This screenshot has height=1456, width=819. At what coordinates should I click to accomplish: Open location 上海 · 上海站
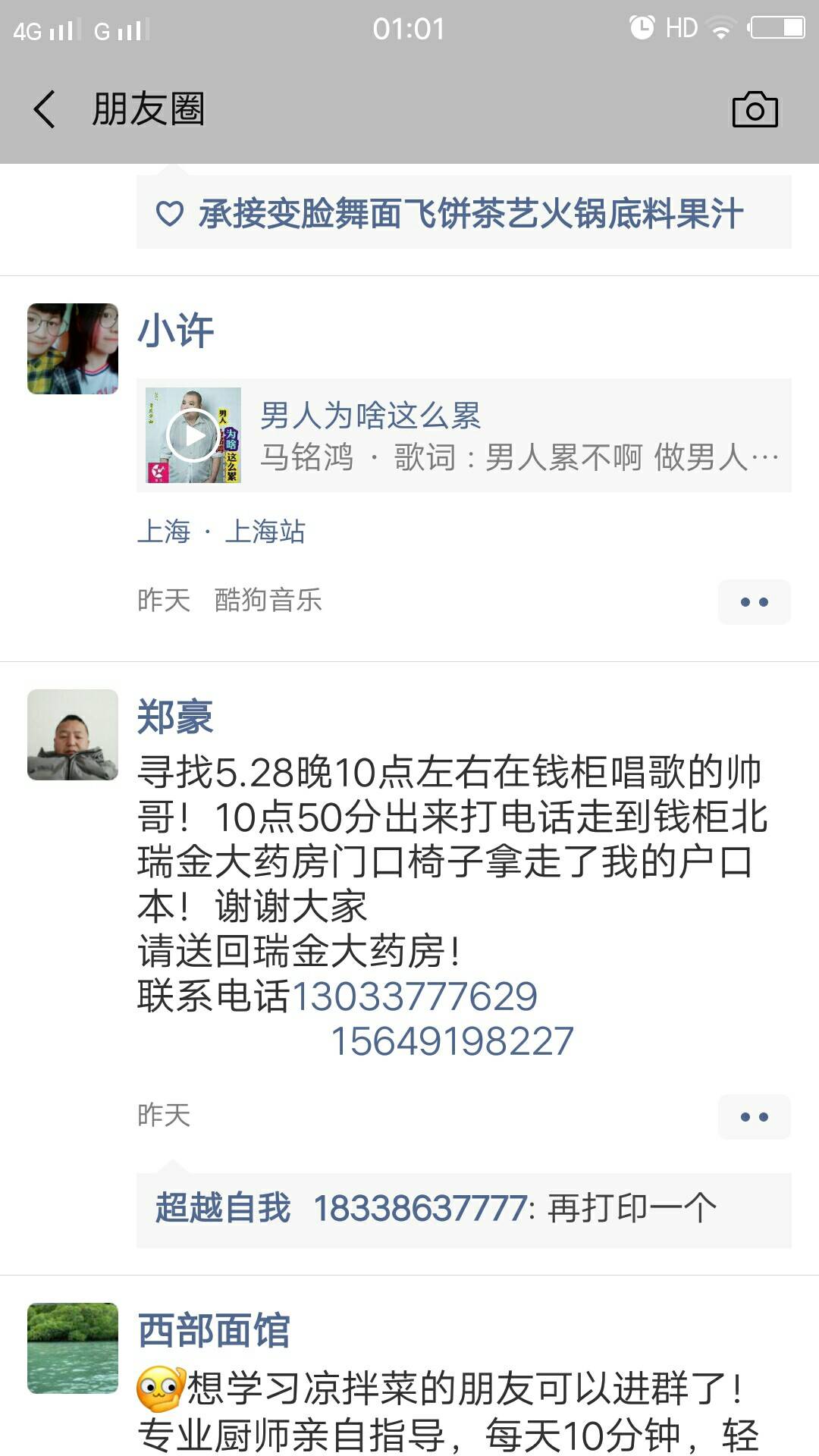tap(221, 532)
